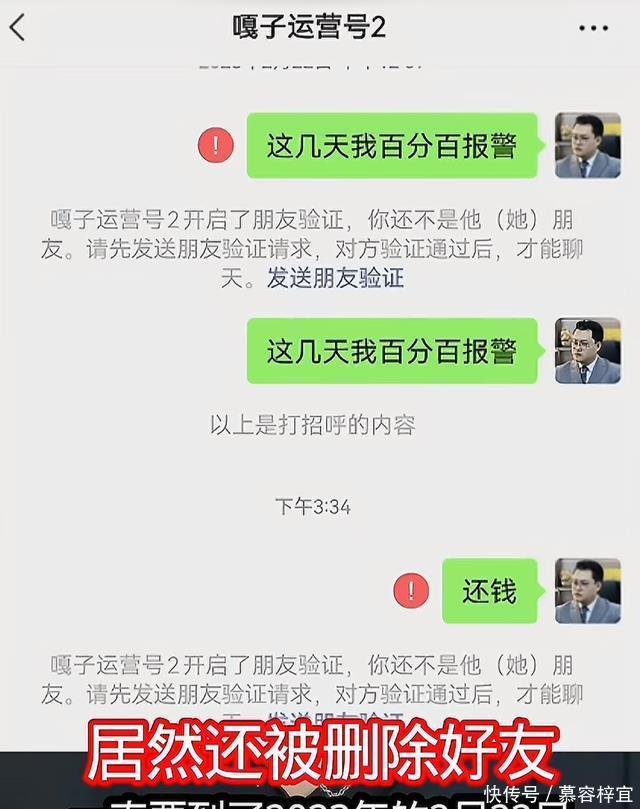The image size is (640, 809).
Task: Tap the red failed-send icon beside 还钱
Action: (x=411, y=590)
